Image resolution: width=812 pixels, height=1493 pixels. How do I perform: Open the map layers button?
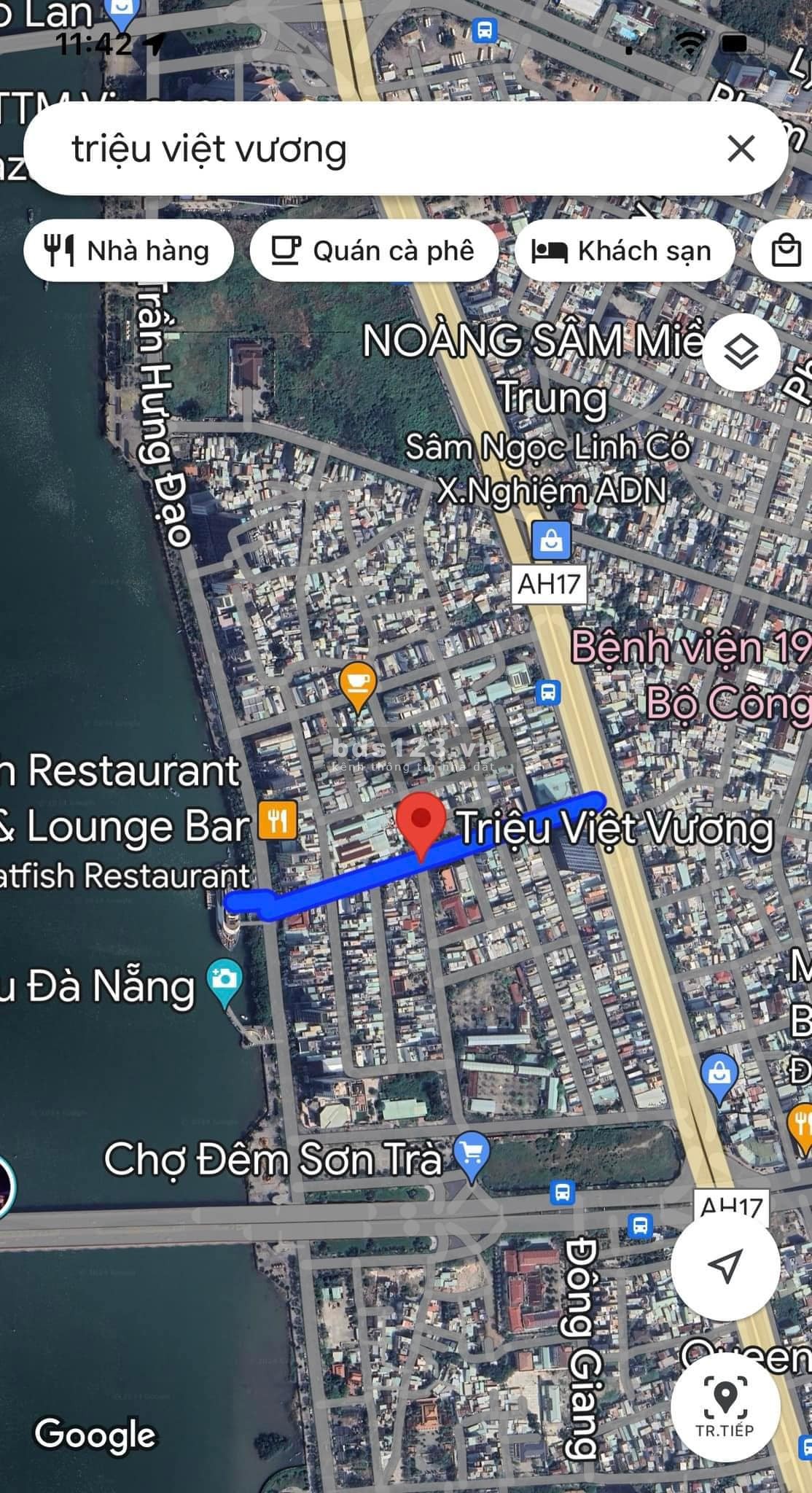(x=741, y=353)
